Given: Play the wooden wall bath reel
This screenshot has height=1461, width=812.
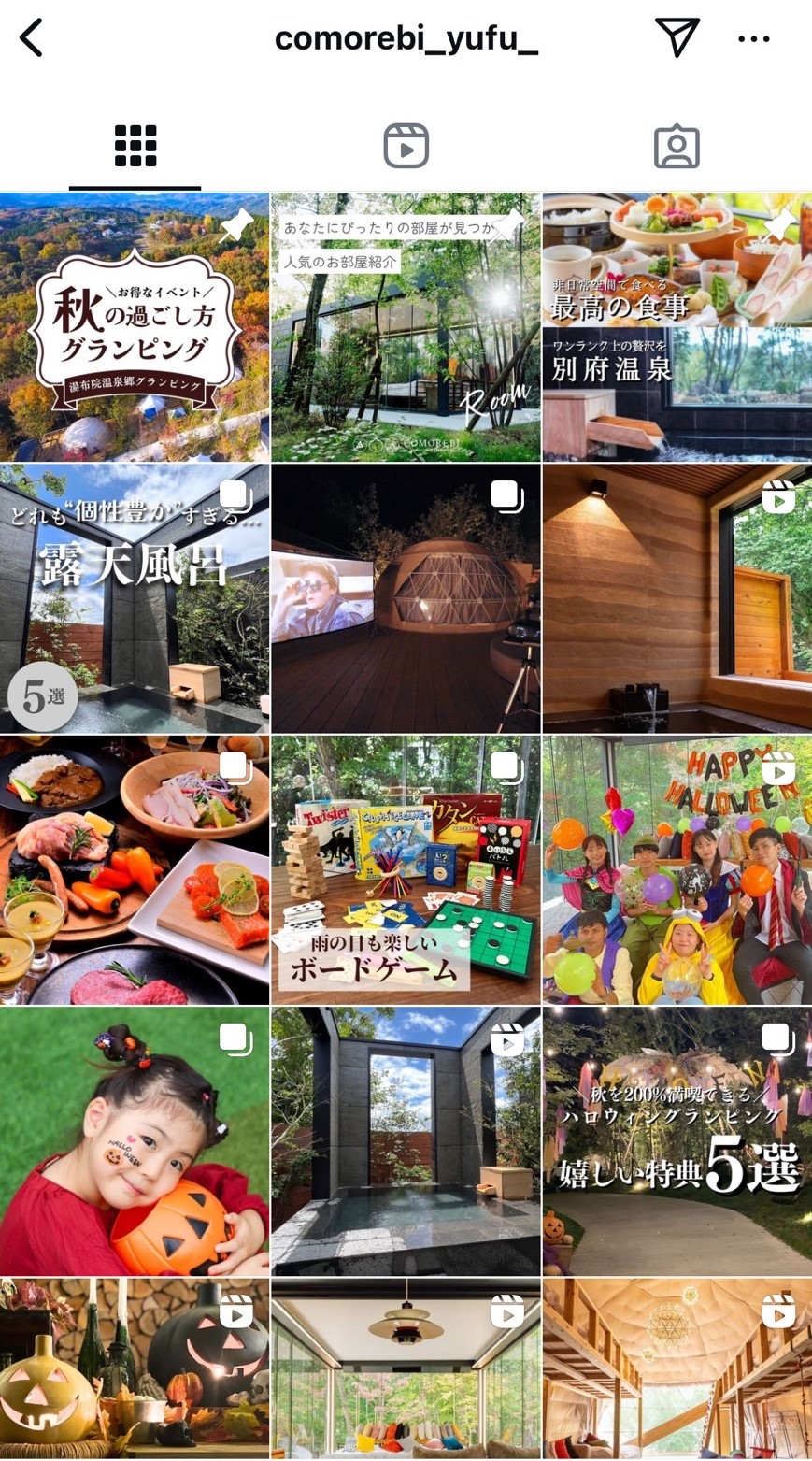Looking at the screenshot, I should 677,598.
